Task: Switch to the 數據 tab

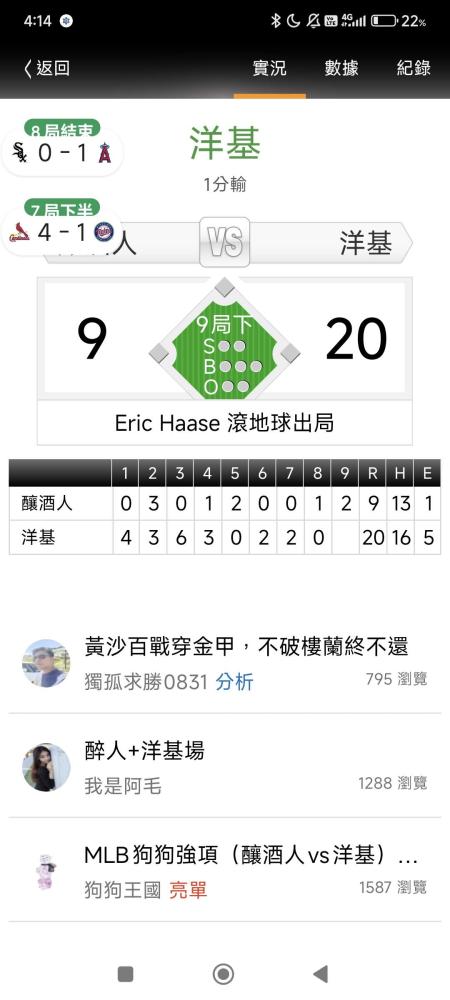Action: [342, 68]
